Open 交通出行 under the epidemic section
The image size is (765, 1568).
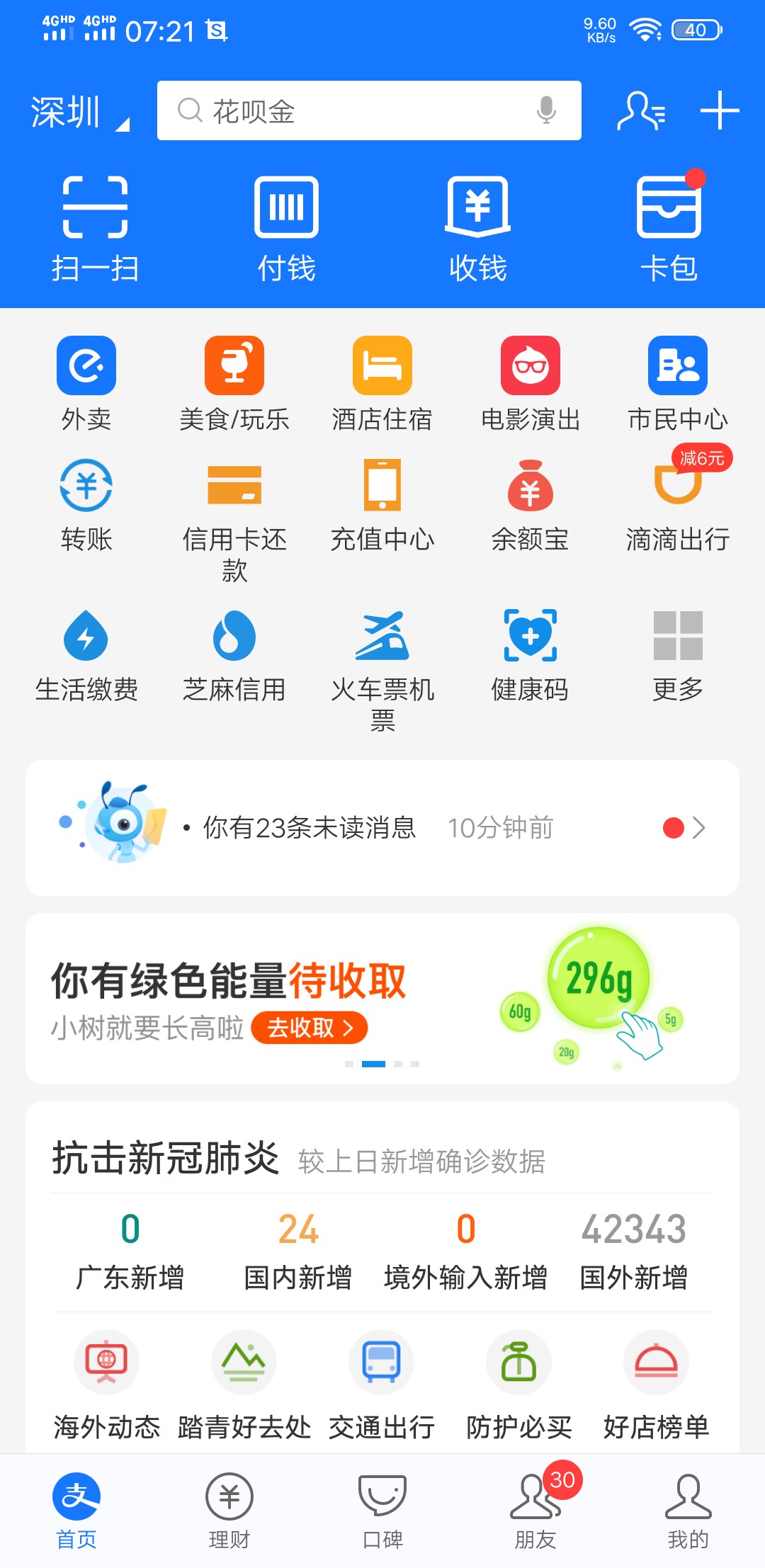382,1385
